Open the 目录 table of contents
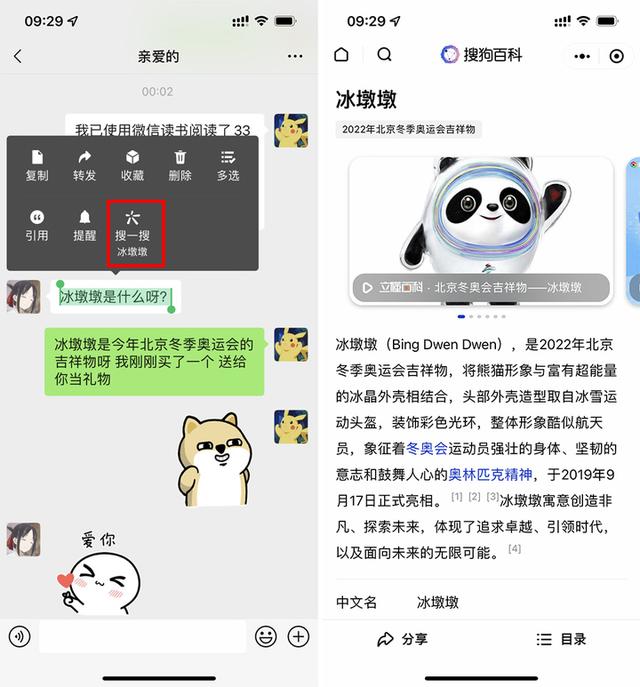Image resolution: width=640 pixels, height=687 pixels. pos(561,639)
